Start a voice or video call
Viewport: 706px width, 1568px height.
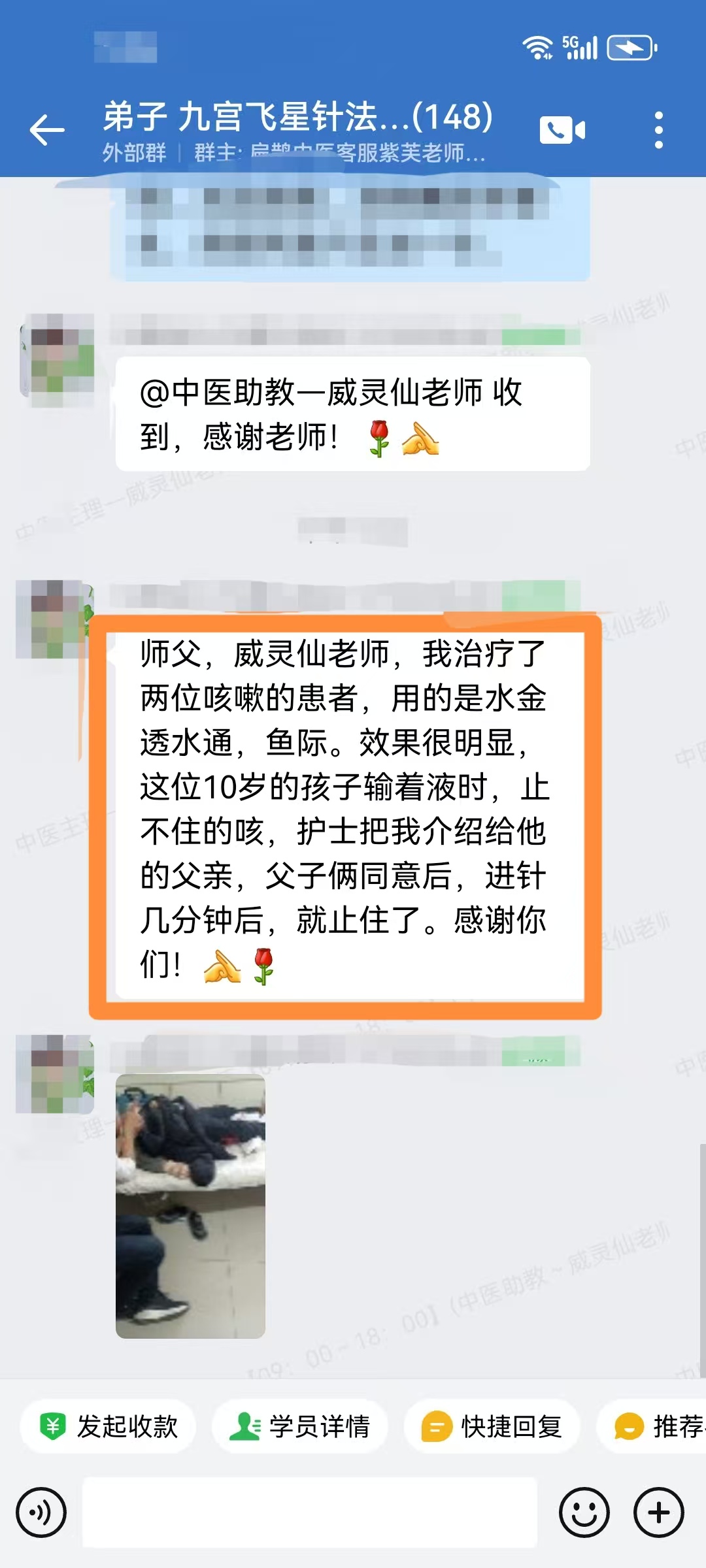562,130
